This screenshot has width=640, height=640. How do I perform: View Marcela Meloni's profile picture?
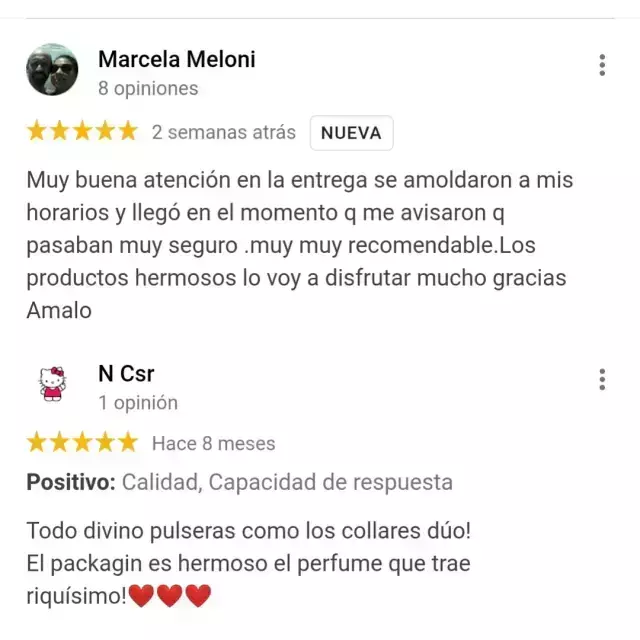[x=52, y=70]
